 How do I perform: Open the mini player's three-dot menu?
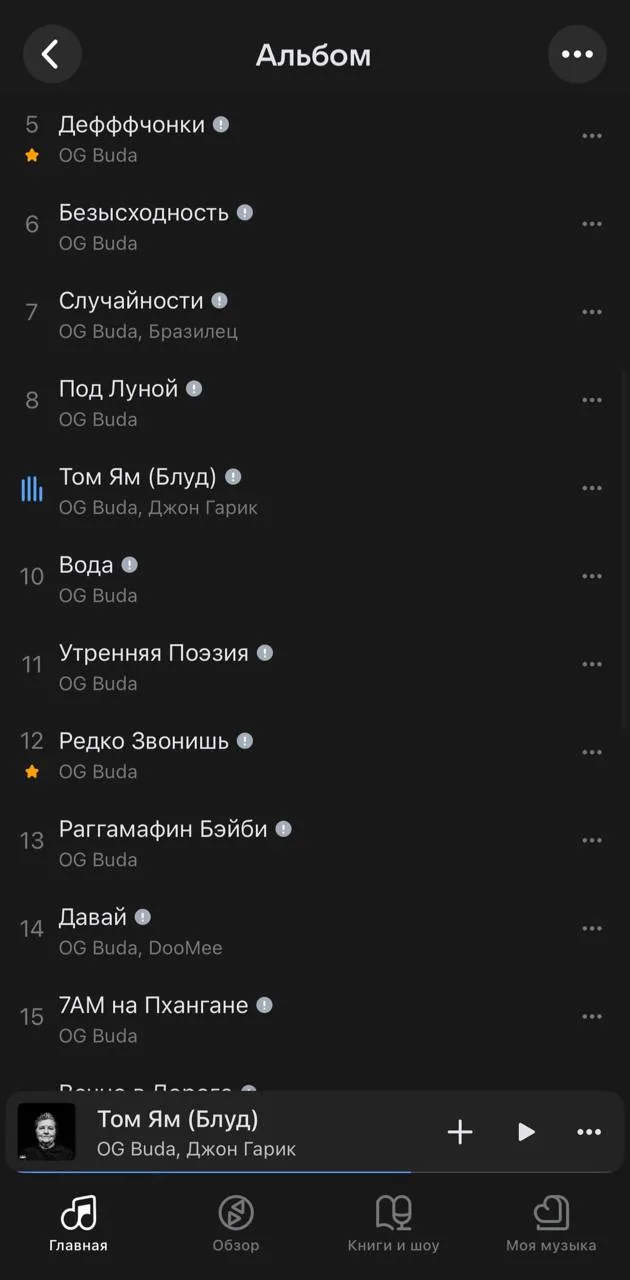click(589, 1132)
